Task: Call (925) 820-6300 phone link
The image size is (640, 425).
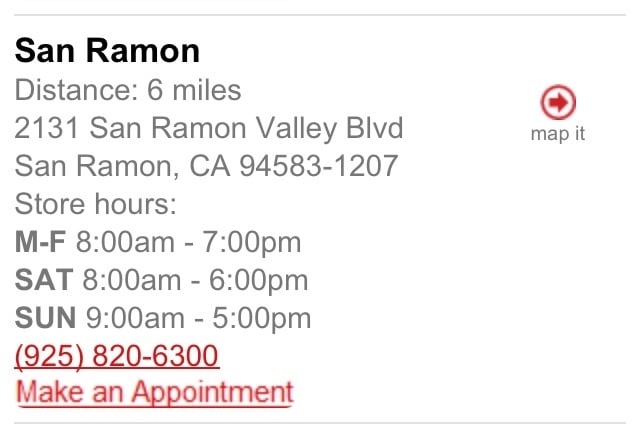Action: pos(117,355)
